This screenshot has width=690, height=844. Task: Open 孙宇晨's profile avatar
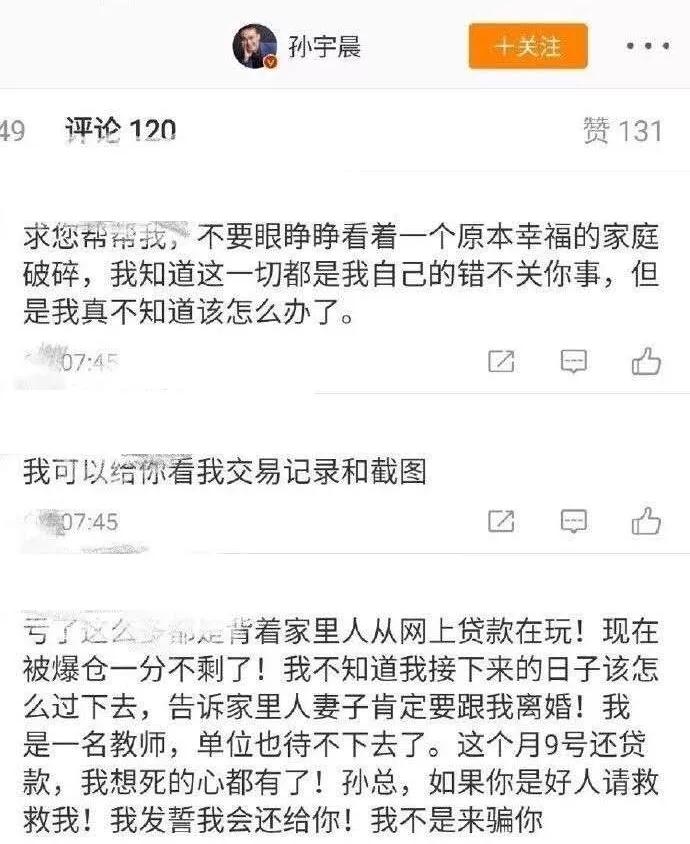(x=255, y=47)
